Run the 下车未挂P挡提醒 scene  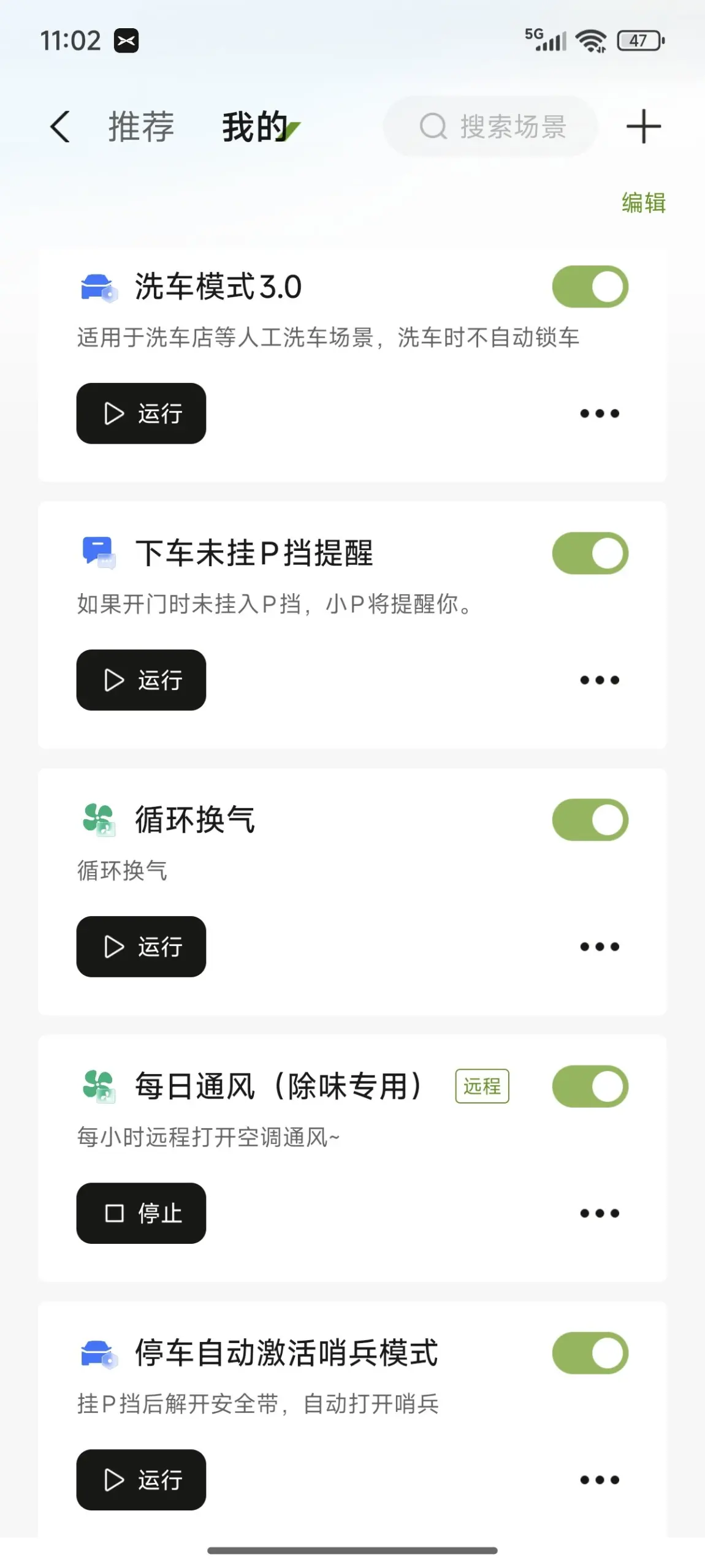tap(141, 680)
